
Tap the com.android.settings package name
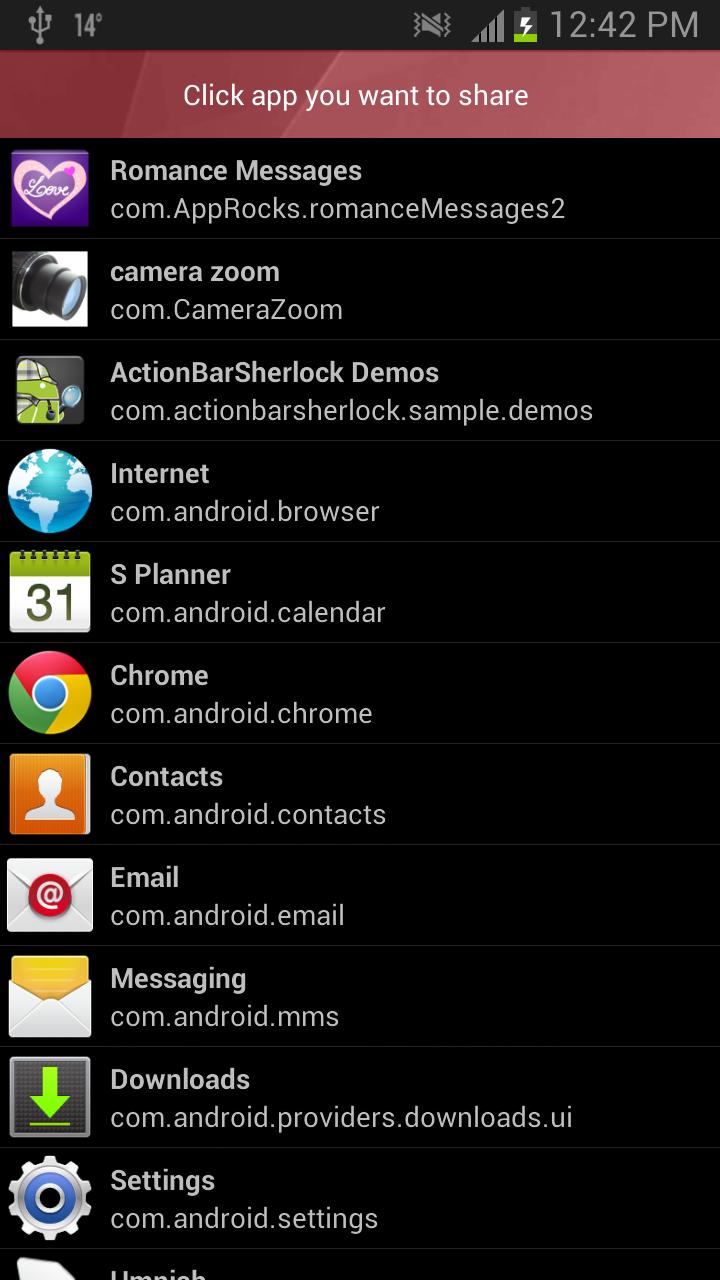pos(246,1218)
